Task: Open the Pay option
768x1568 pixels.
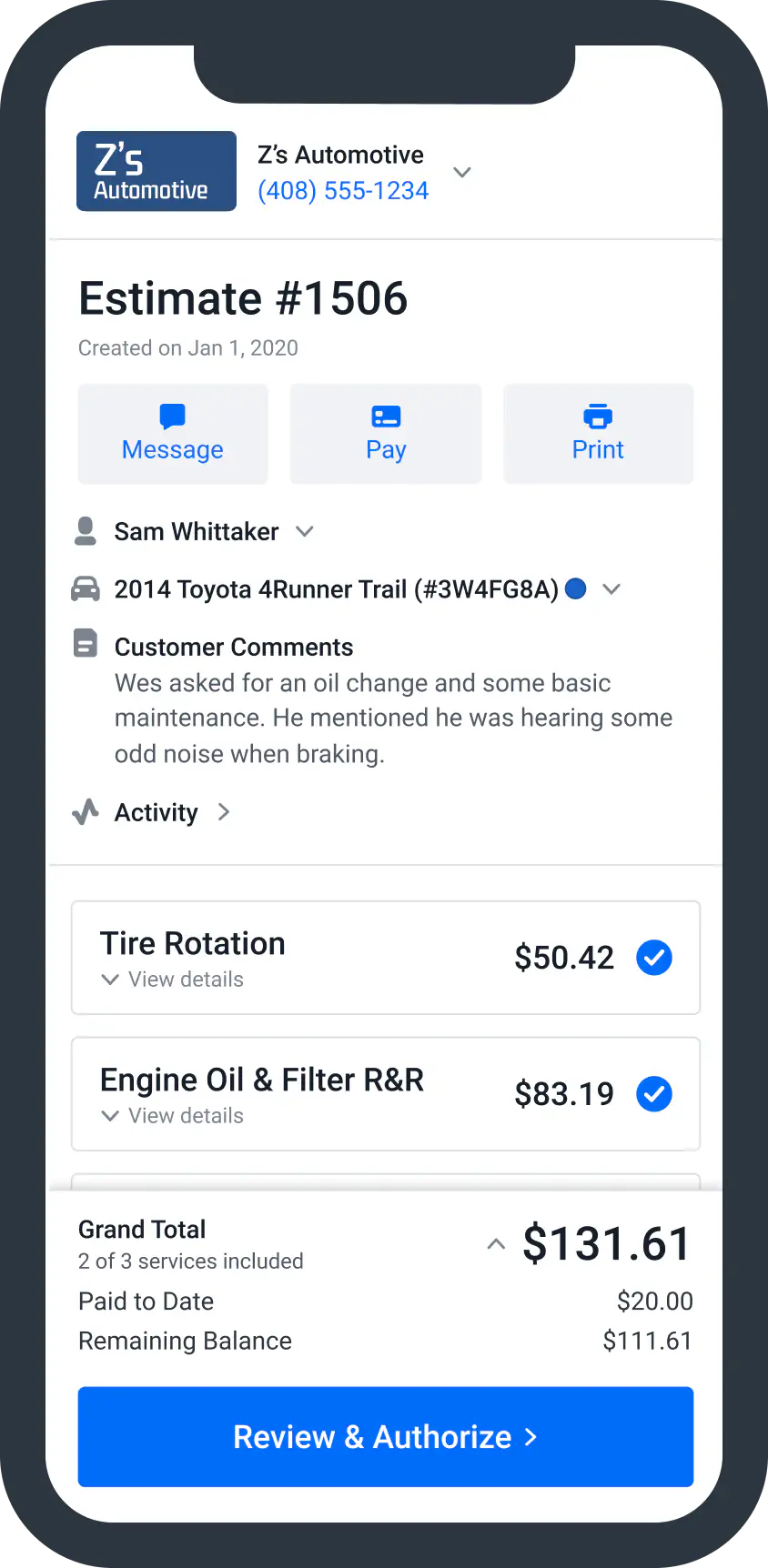Action: pyautogui.click(x=386, y=434)
